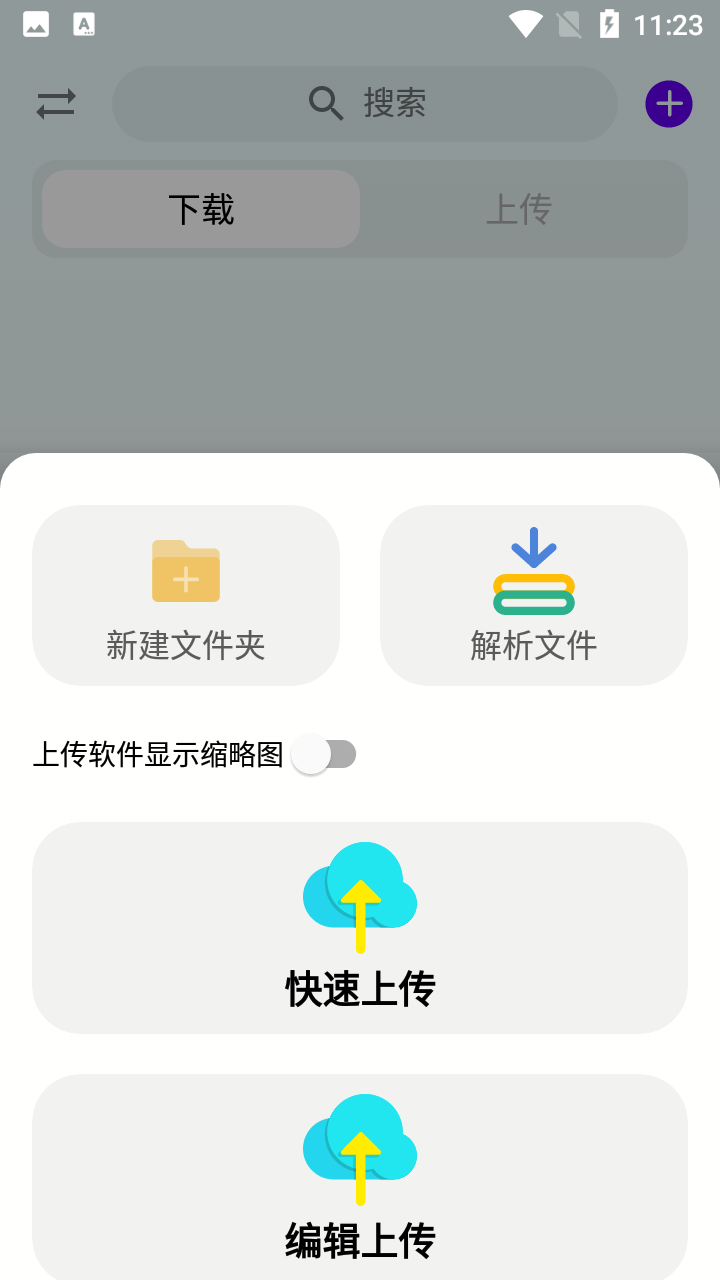This screenshot has width=720, height=1280.
Task: Click the transfer arrows icon top-left
Action: point(56,103)
